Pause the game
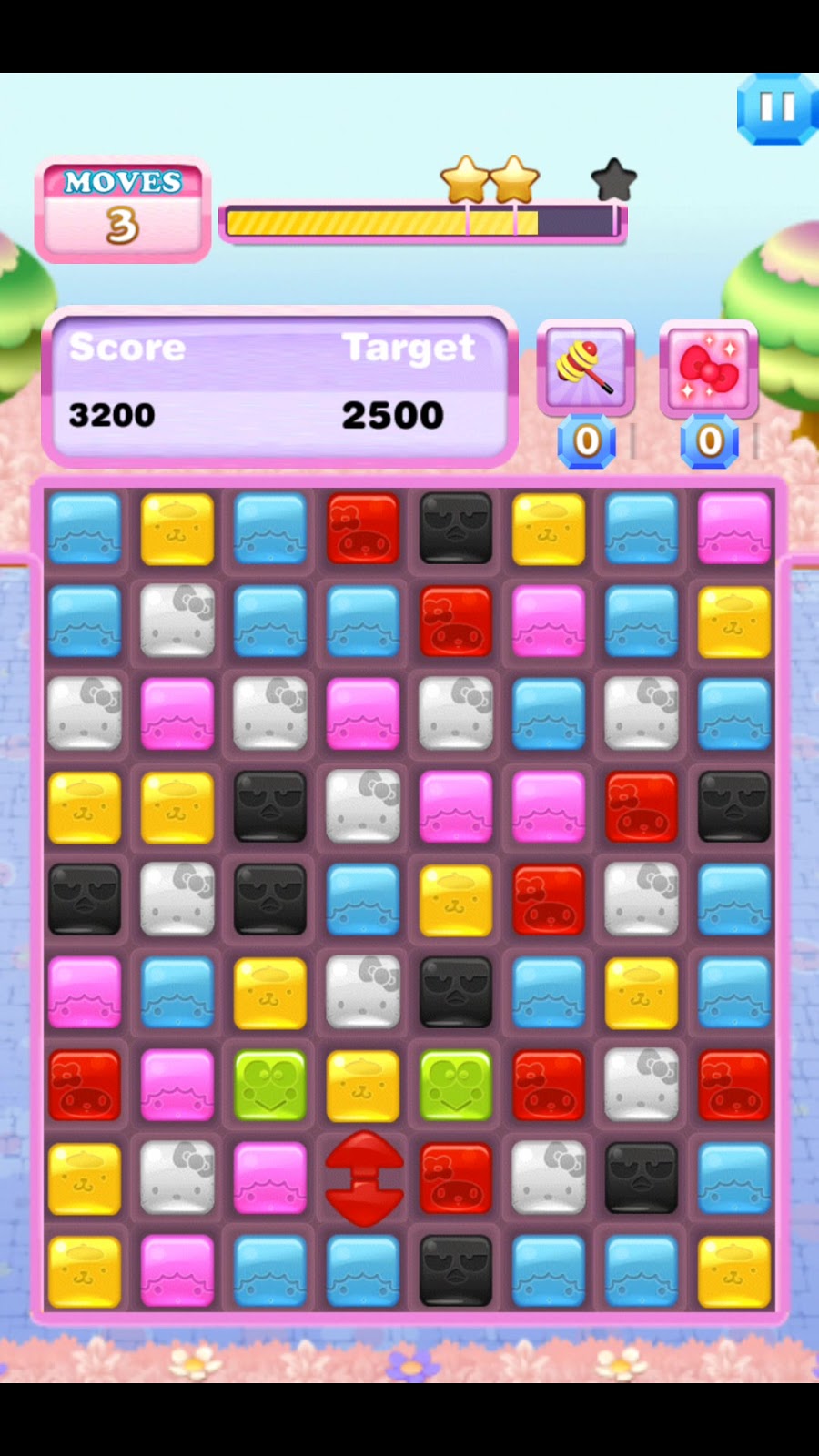 pos(777,108)
